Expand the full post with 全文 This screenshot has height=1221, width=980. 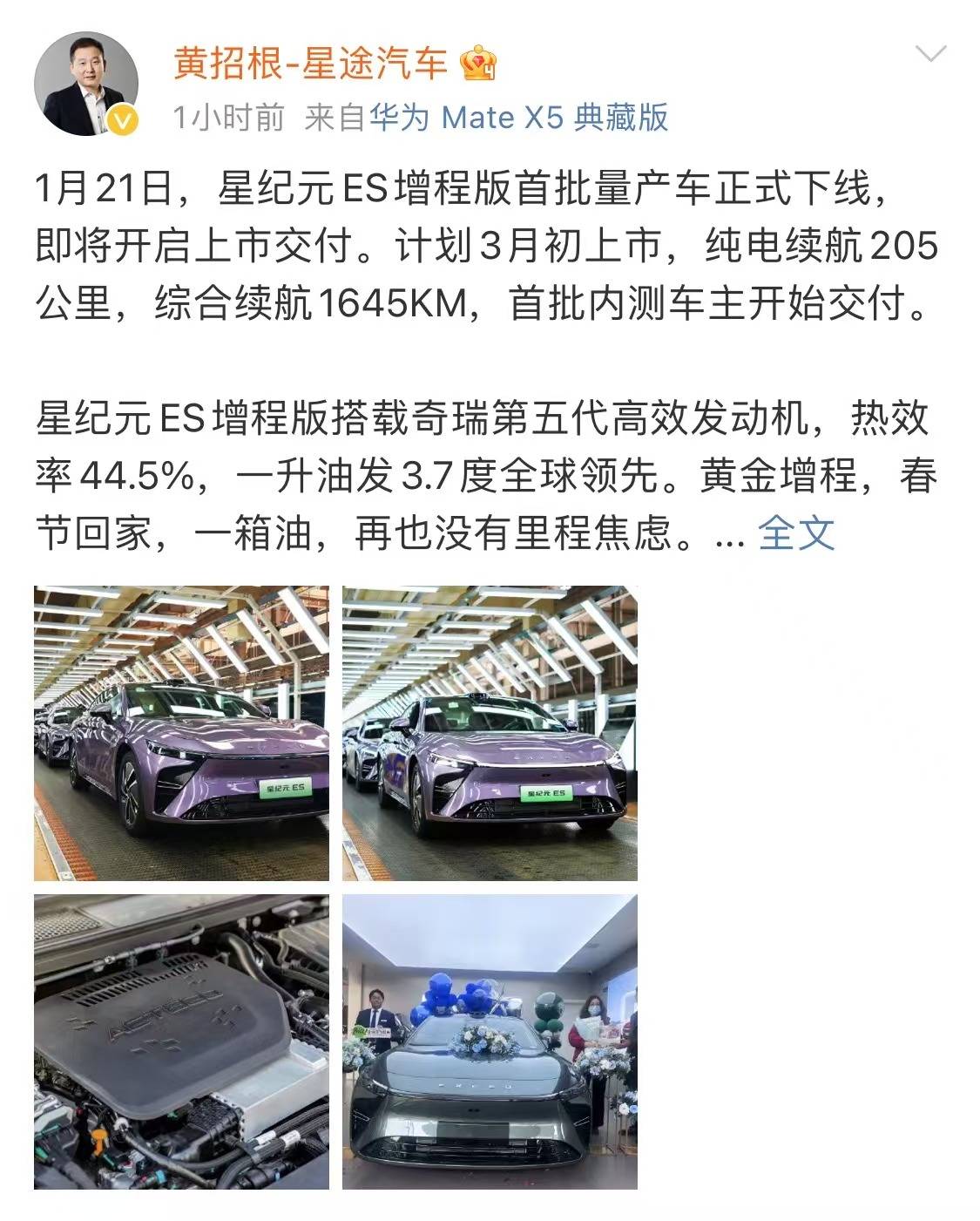click(x=795, y=532)
